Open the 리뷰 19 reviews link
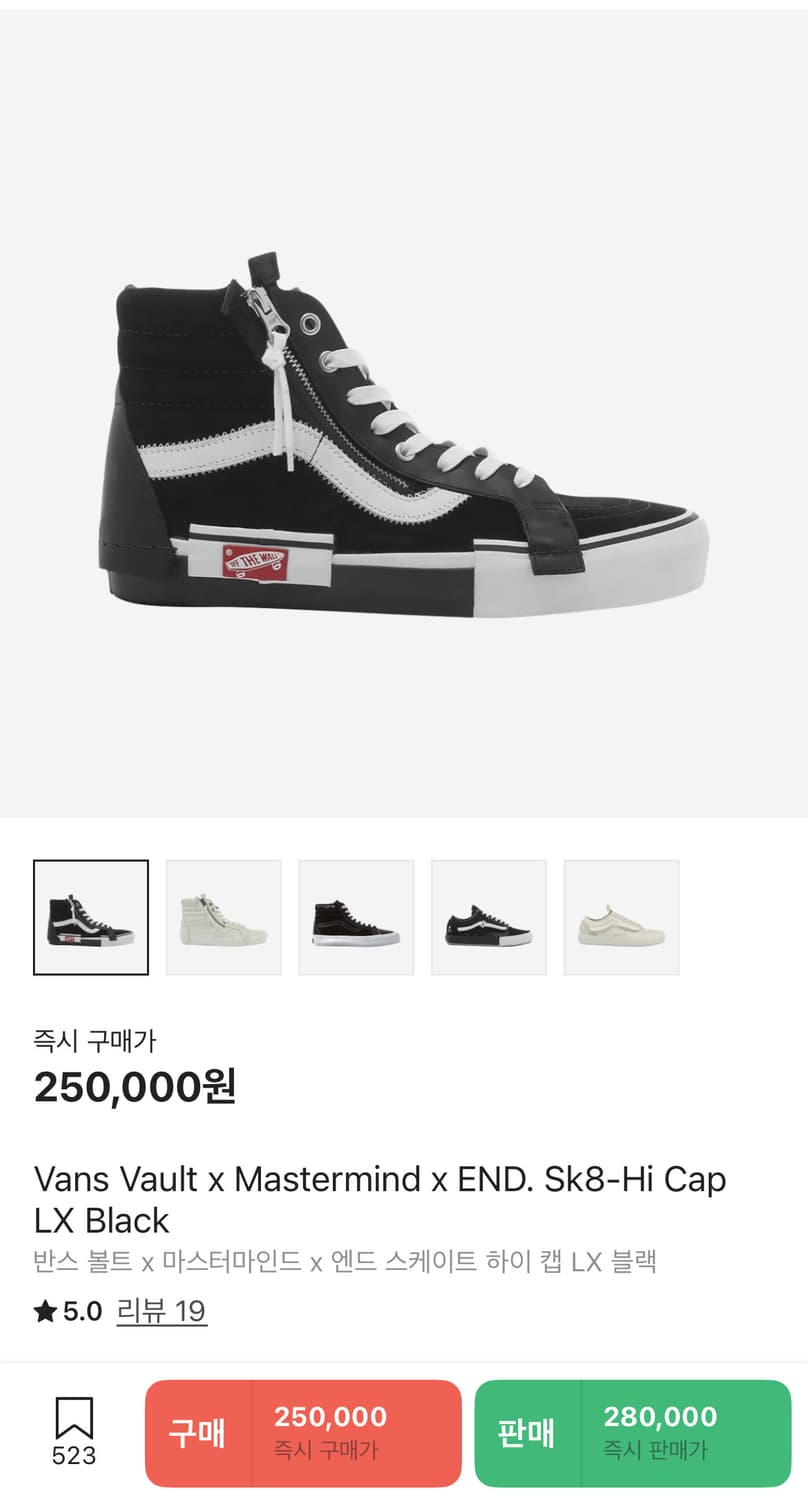The image size is (808, 1500). [x=162, y=1311]
